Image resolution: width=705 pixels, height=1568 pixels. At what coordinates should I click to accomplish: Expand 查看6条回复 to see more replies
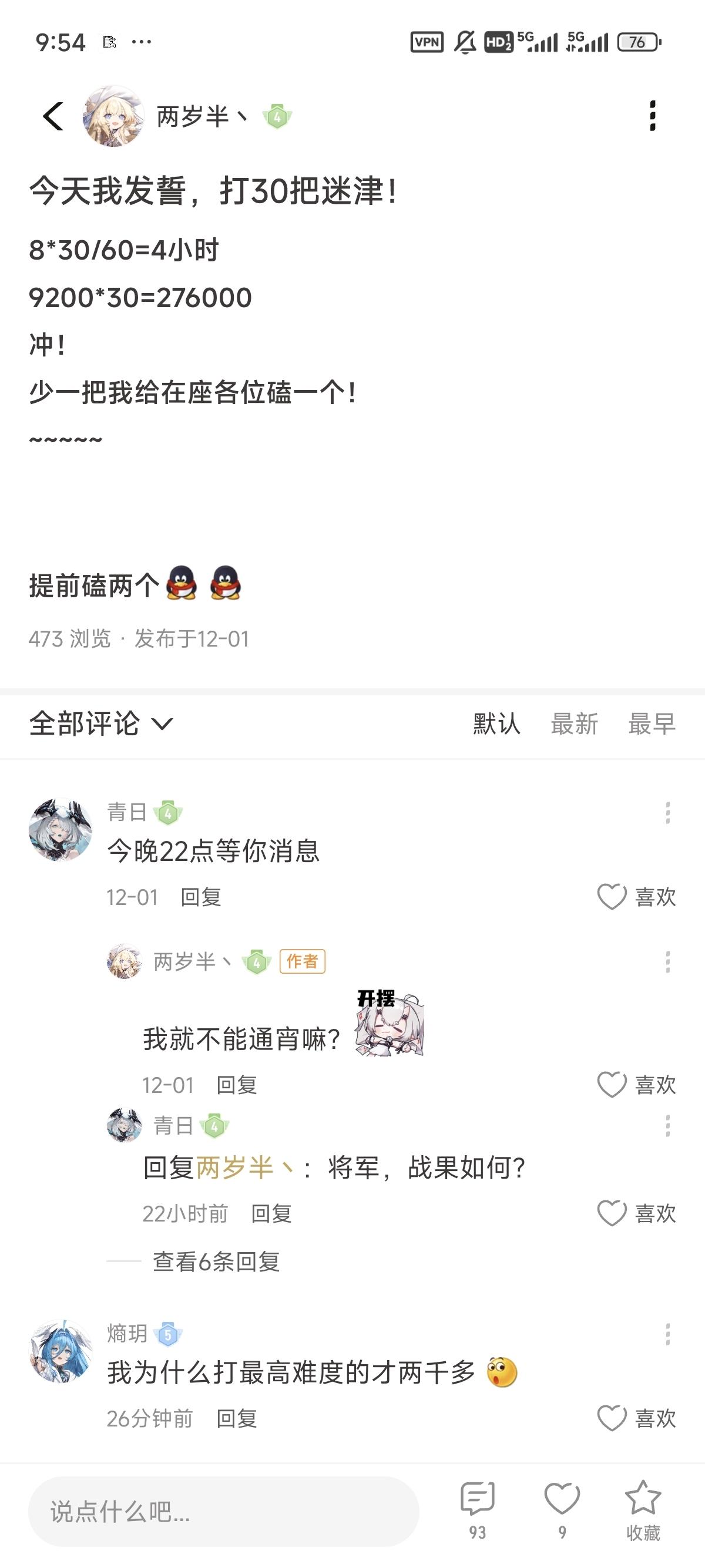(x=216, y=1262)
